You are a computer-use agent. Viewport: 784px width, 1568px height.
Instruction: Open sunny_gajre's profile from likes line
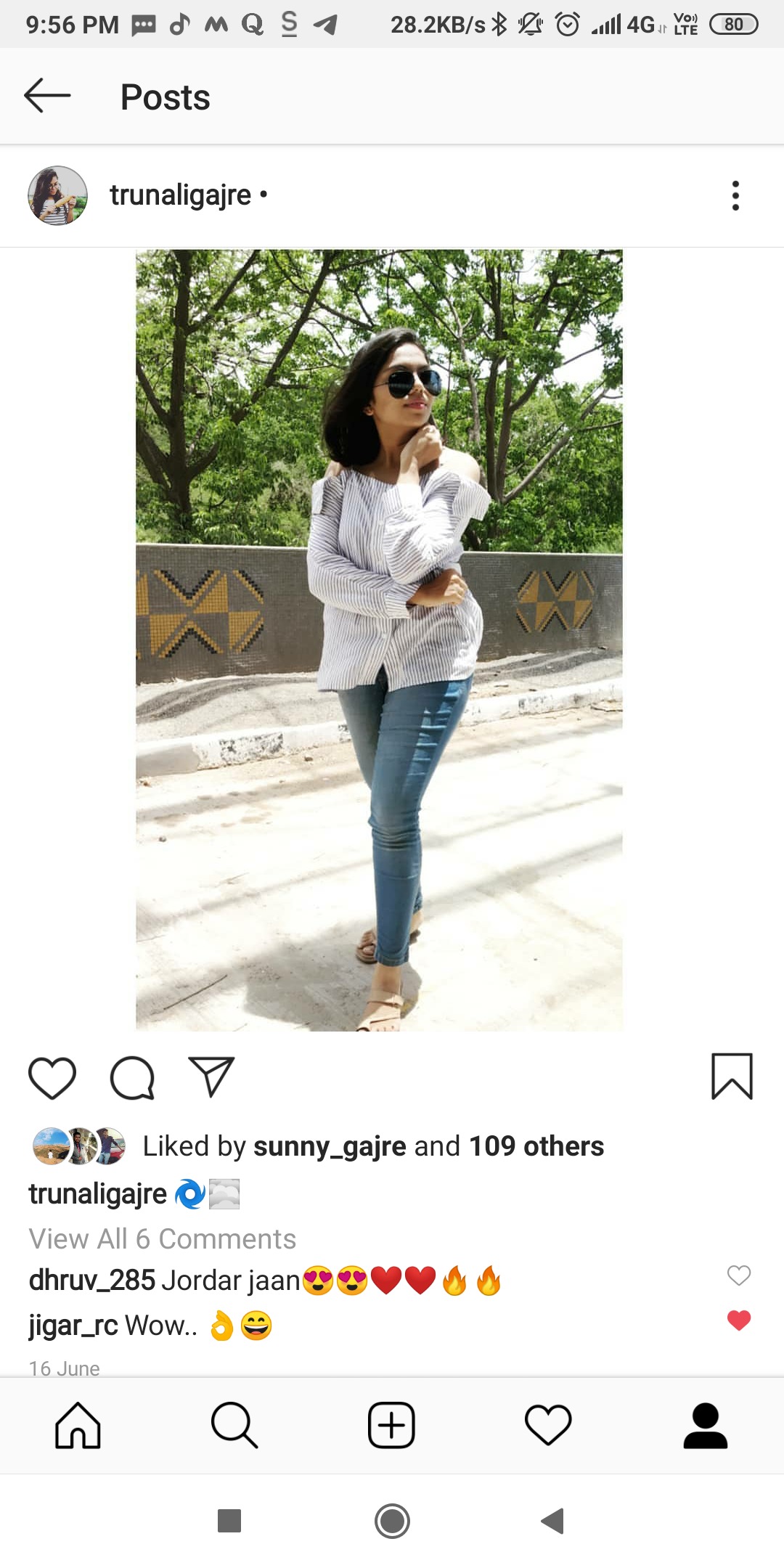tap(329, 1146)
